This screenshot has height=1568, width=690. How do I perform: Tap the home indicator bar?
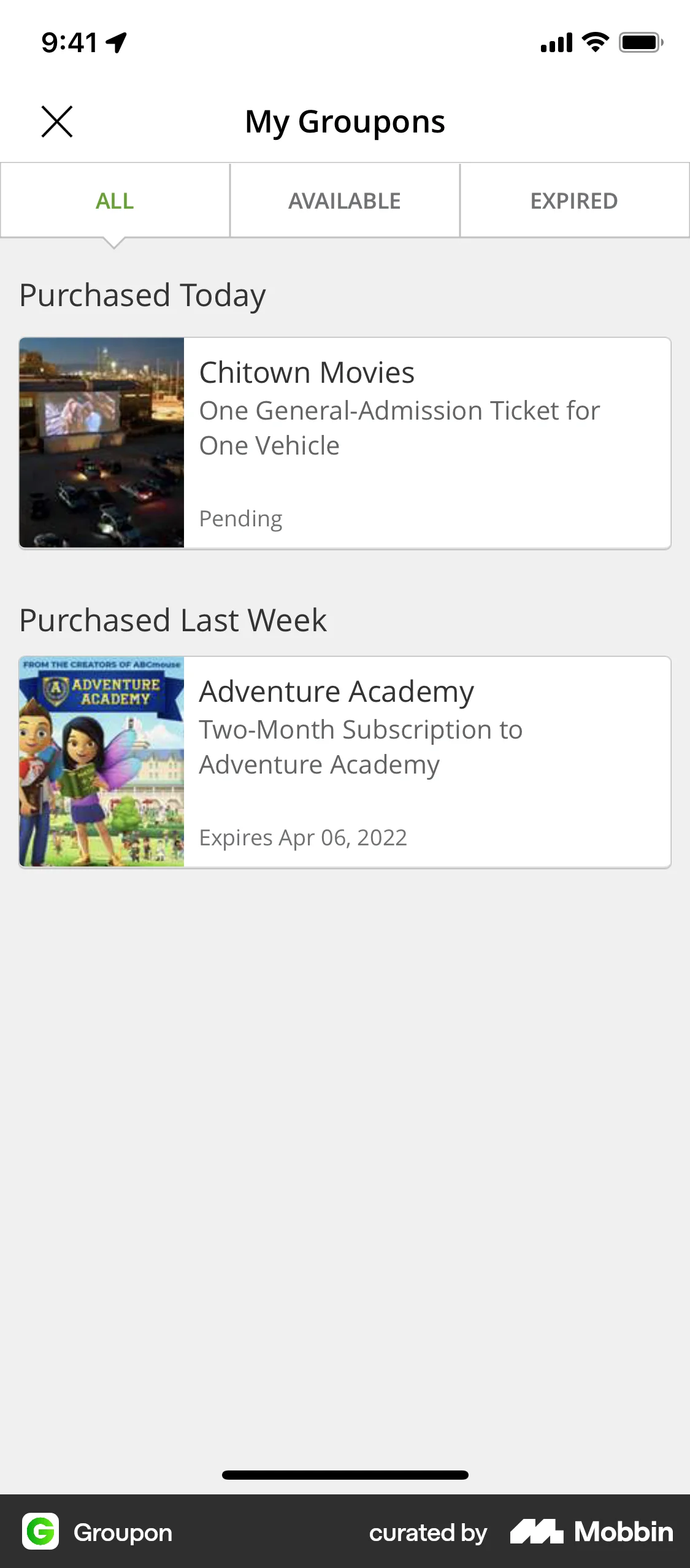(x=345, y=1475)
